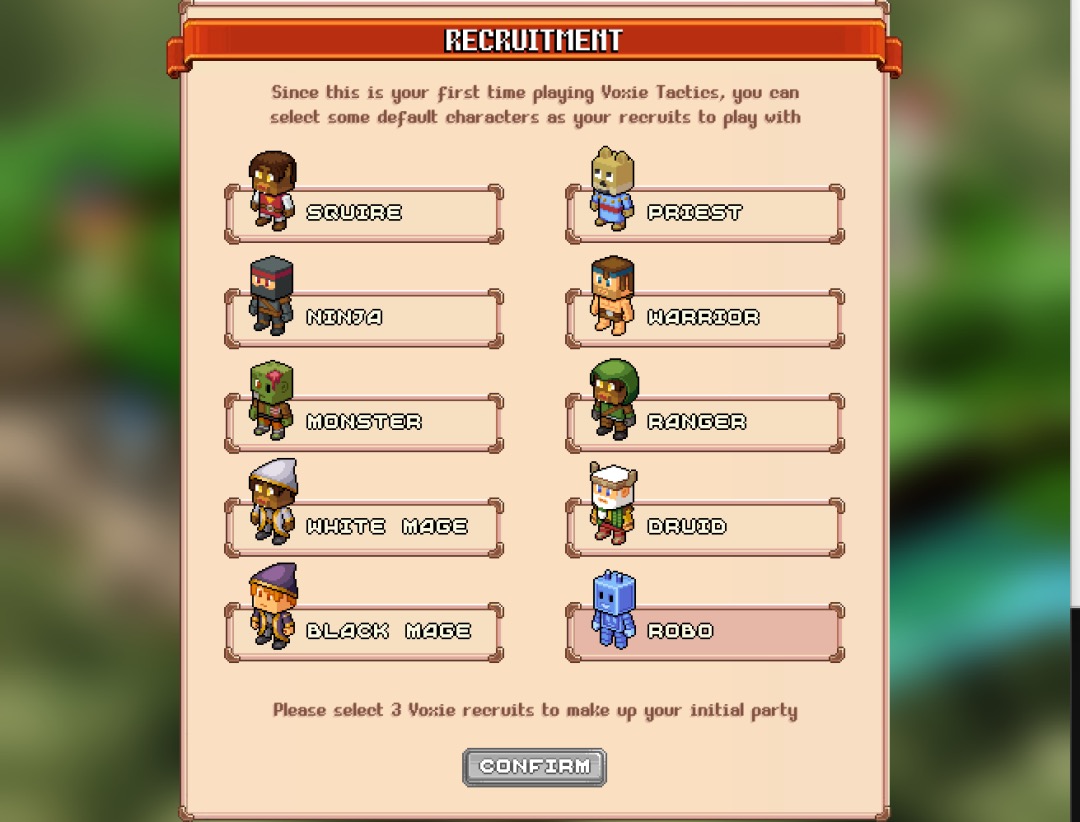The image size is (1080, 822).
Task: Pick the Druid character
Action: point(705,527)
